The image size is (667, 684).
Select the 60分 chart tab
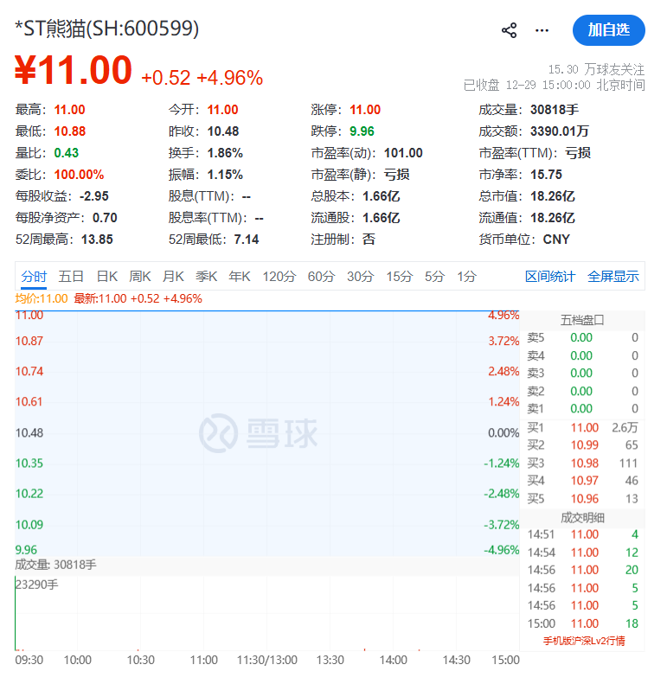click(x=321, y=276)
